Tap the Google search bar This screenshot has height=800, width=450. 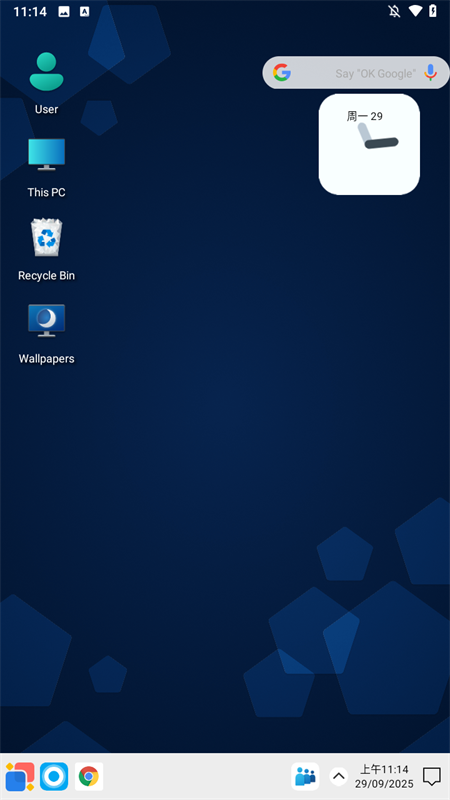click(x=356, y=72)
